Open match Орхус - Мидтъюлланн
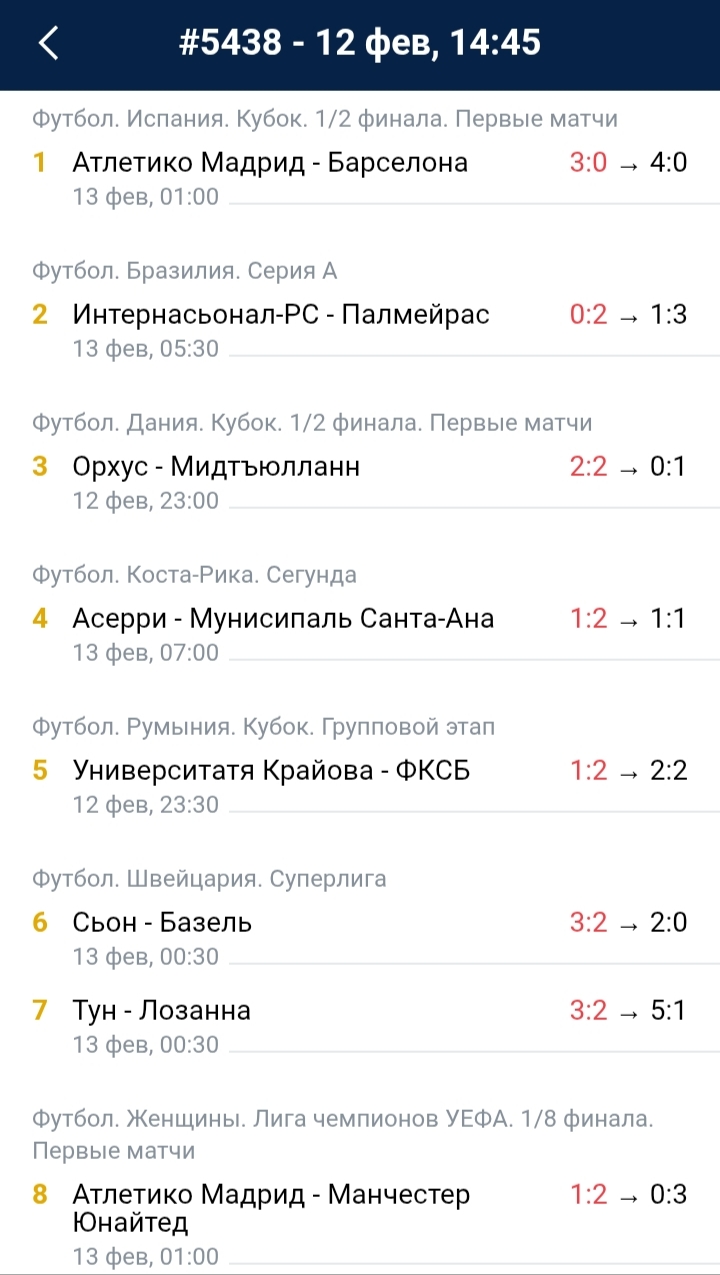 (x=216, y=467)
